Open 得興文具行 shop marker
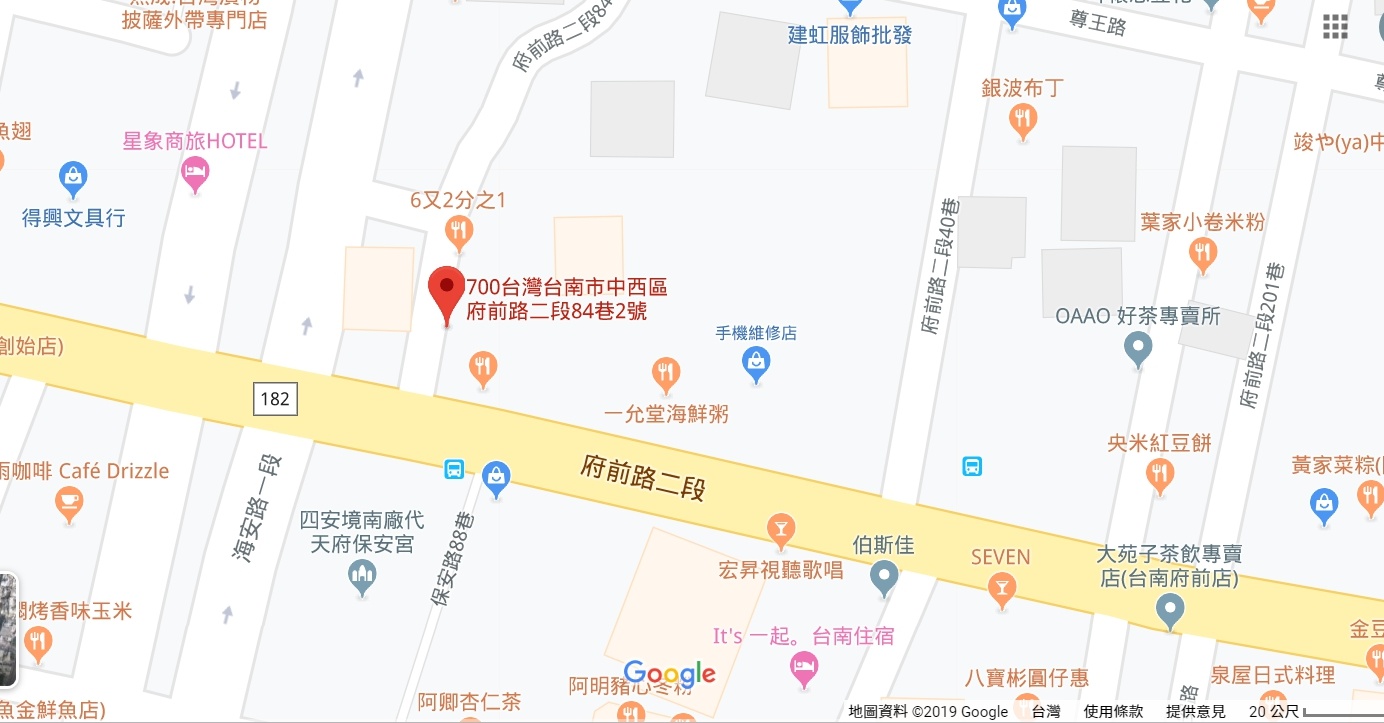 [x=73, y=179]
